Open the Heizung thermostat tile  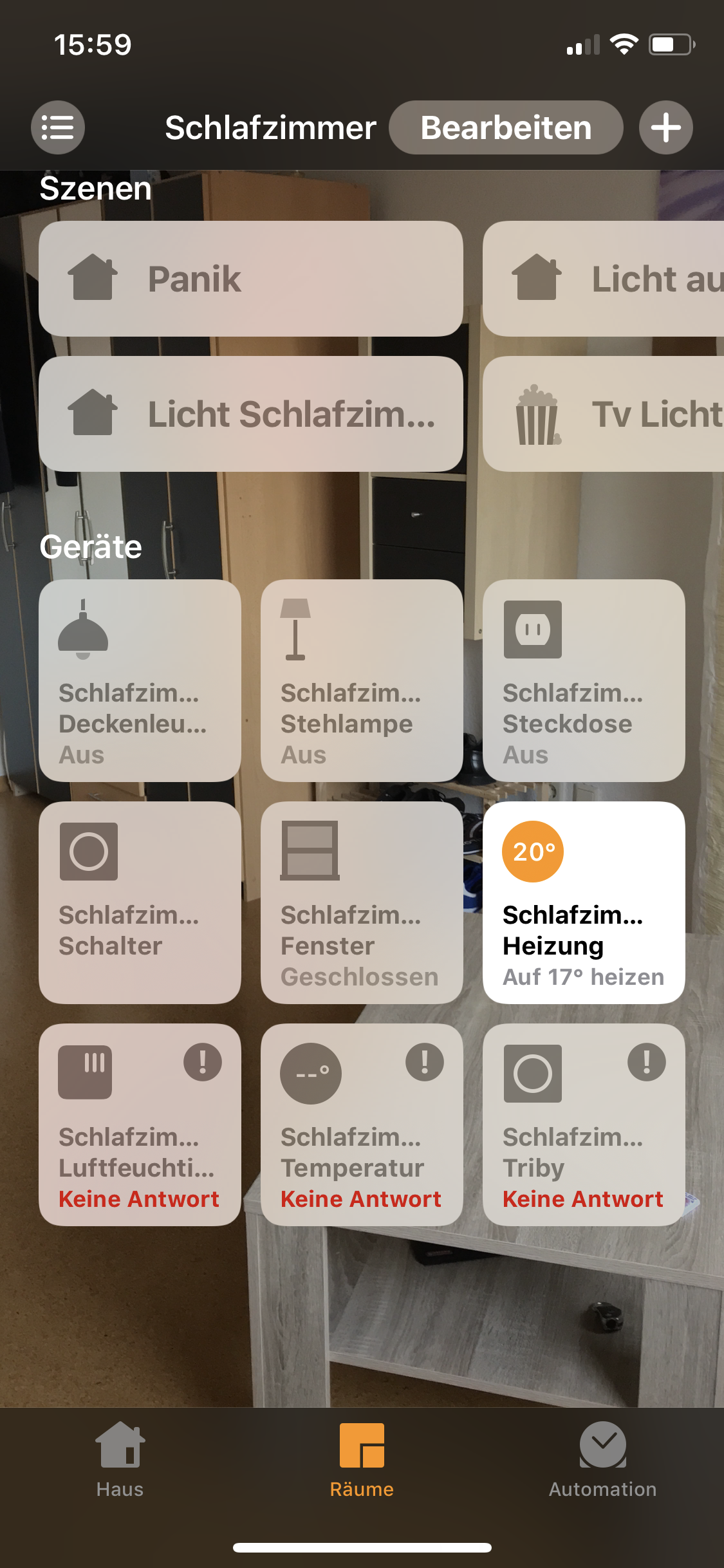[584, 902]
